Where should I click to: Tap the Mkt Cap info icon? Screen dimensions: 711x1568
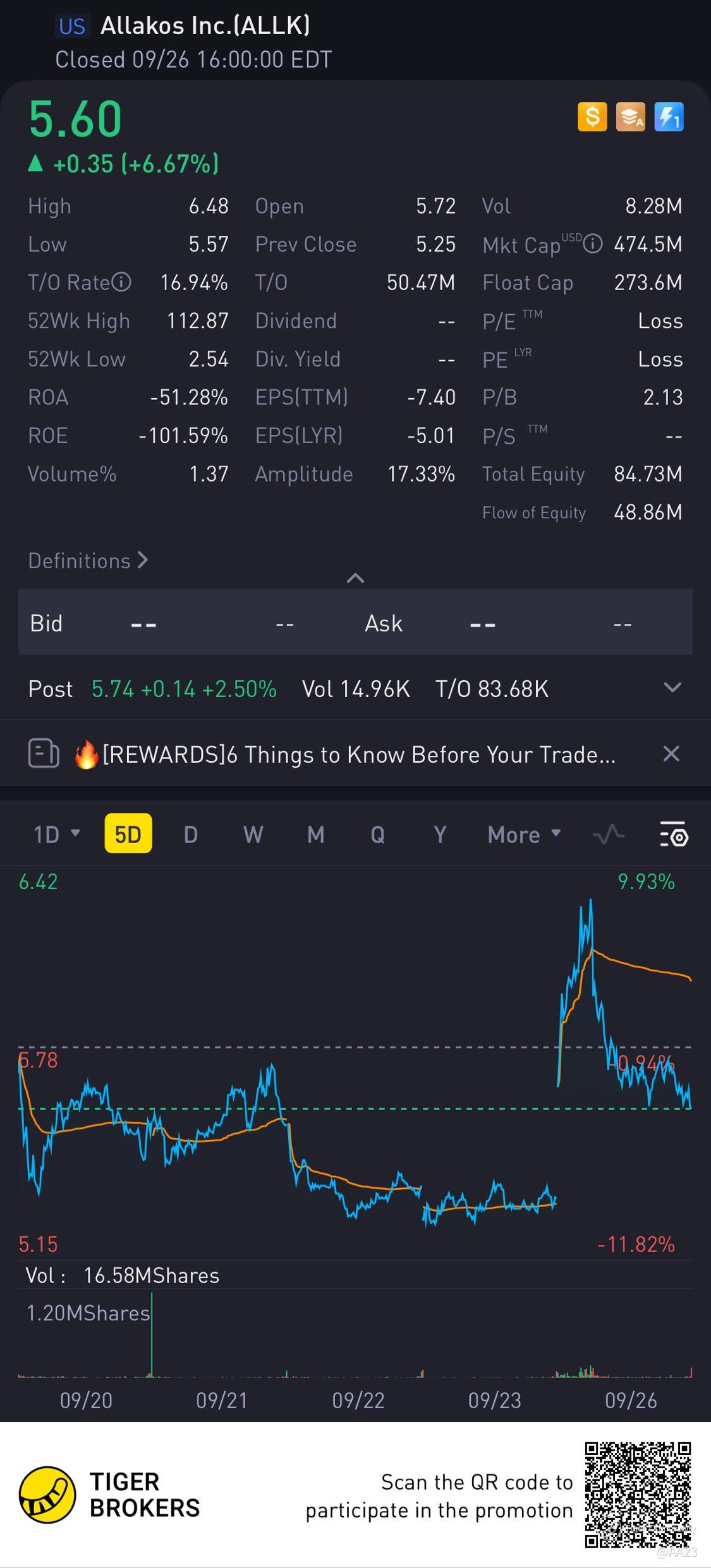[593, 244]
